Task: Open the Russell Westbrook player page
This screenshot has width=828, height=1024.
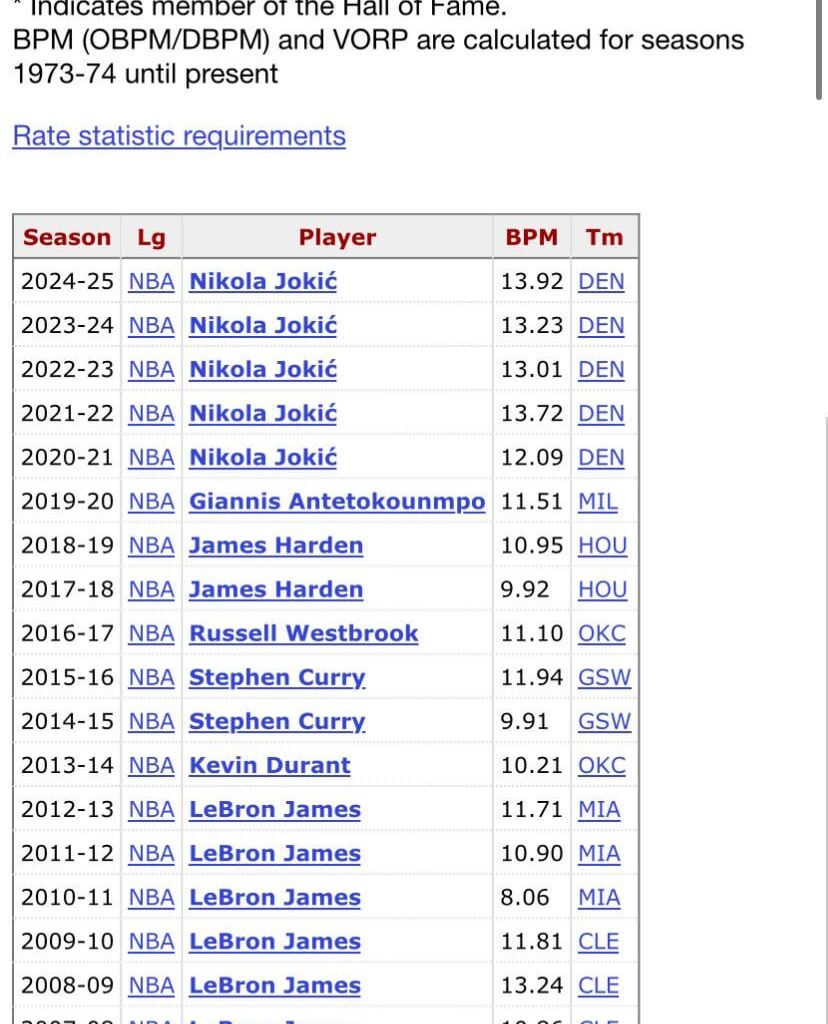Action: tap(304, 633)
